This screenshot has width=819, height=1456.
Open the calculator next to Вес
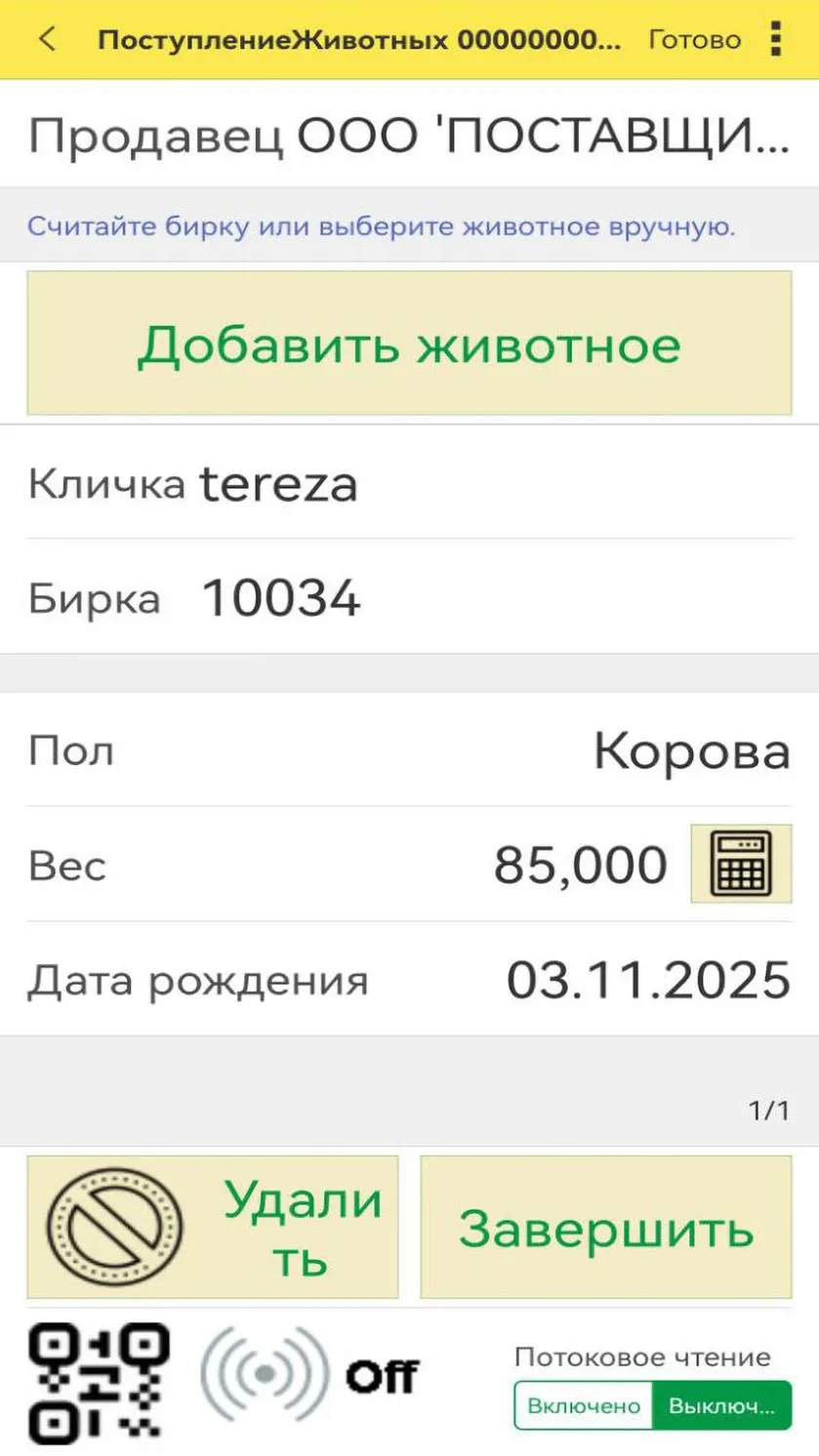pos(741,864)
